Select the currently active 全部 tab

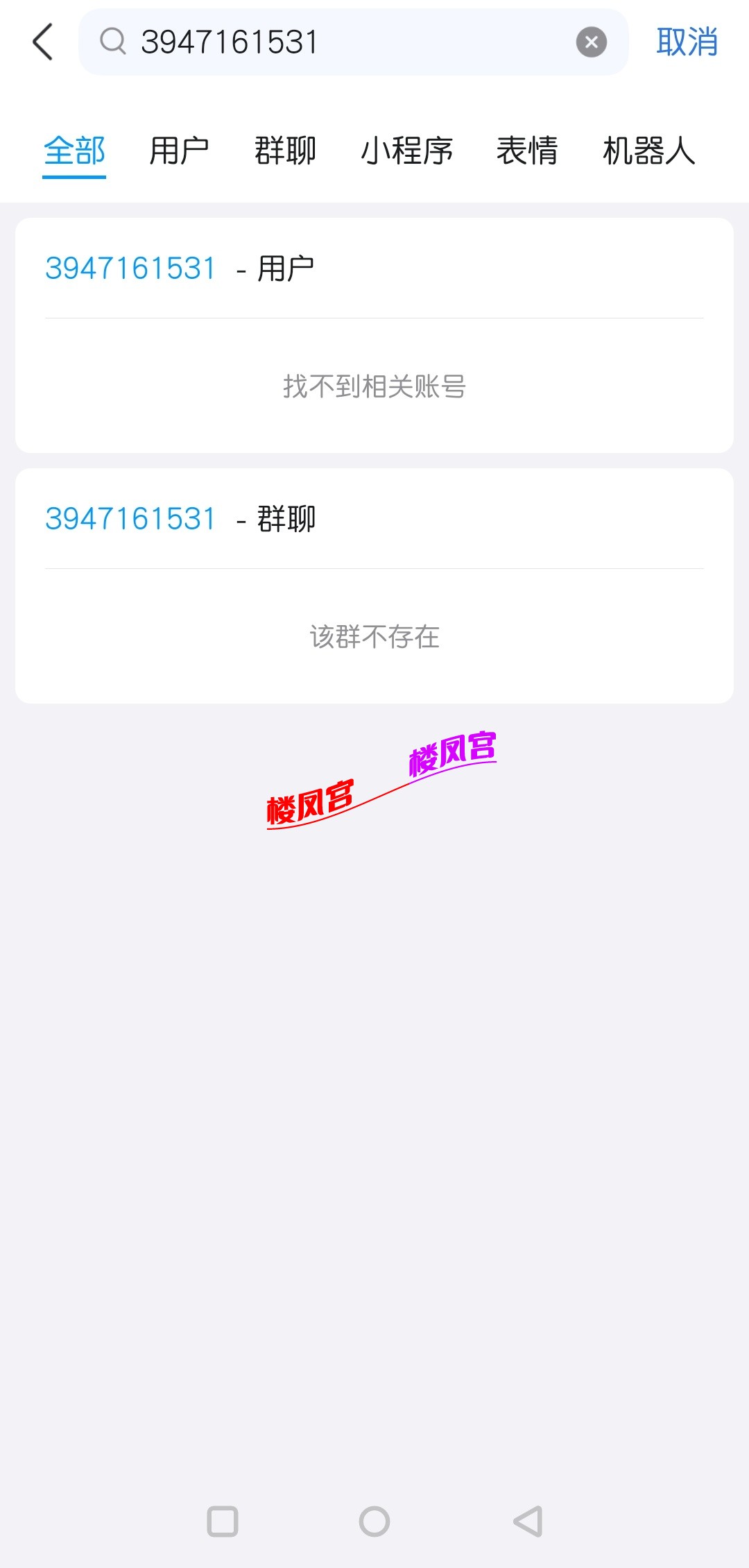(74, 151)
